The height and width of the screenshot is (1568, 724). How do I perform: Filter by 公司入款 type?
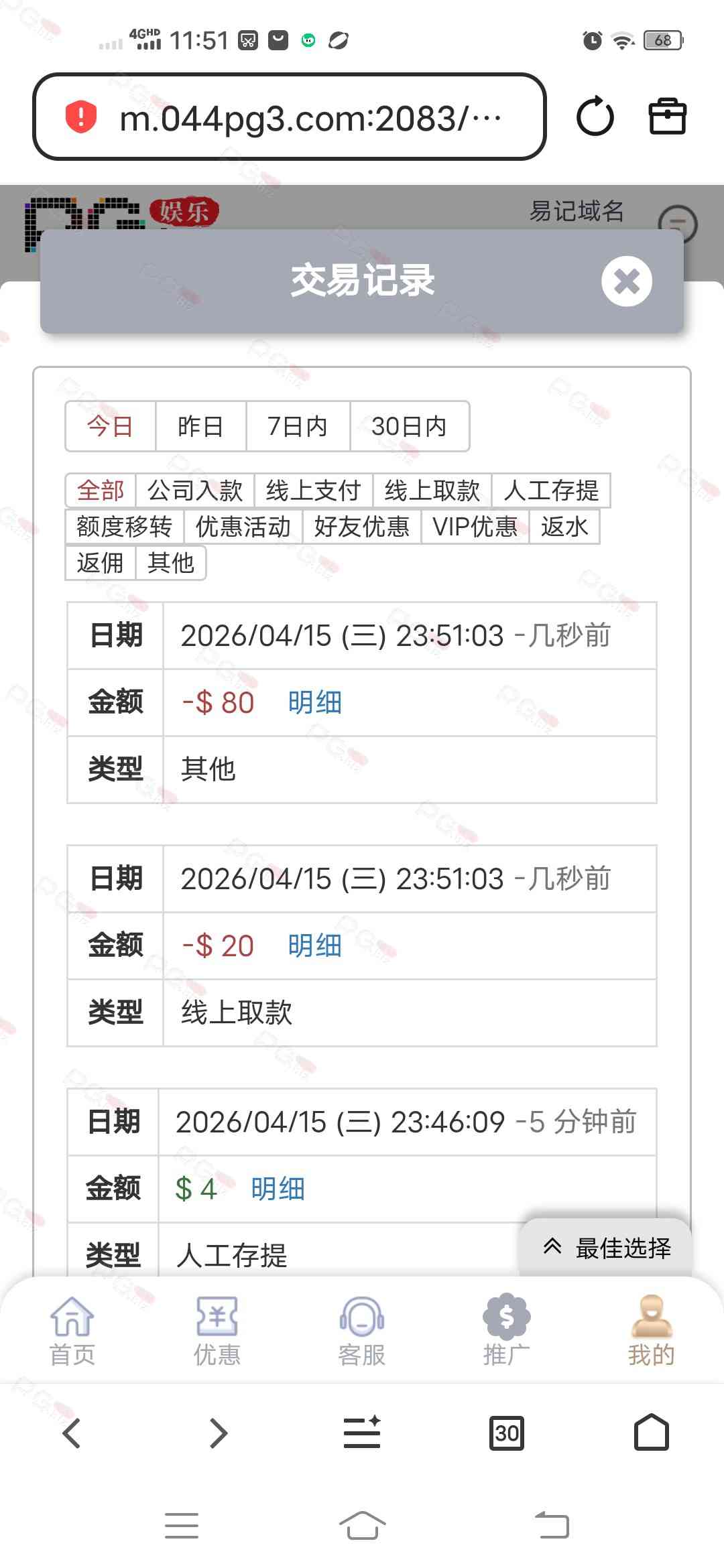coord(194,491)
